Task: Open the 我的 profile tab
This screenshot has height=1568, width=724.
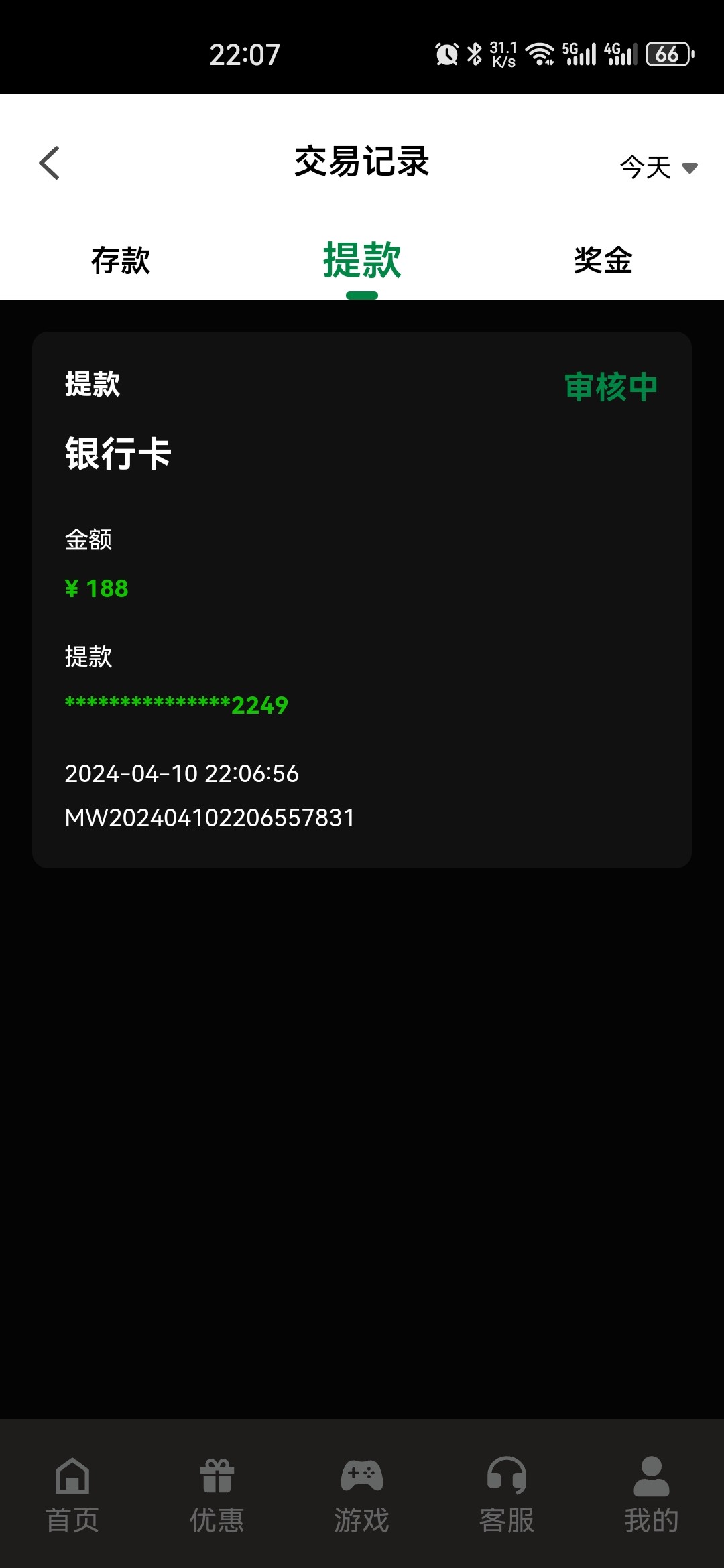Action: 651,1494
